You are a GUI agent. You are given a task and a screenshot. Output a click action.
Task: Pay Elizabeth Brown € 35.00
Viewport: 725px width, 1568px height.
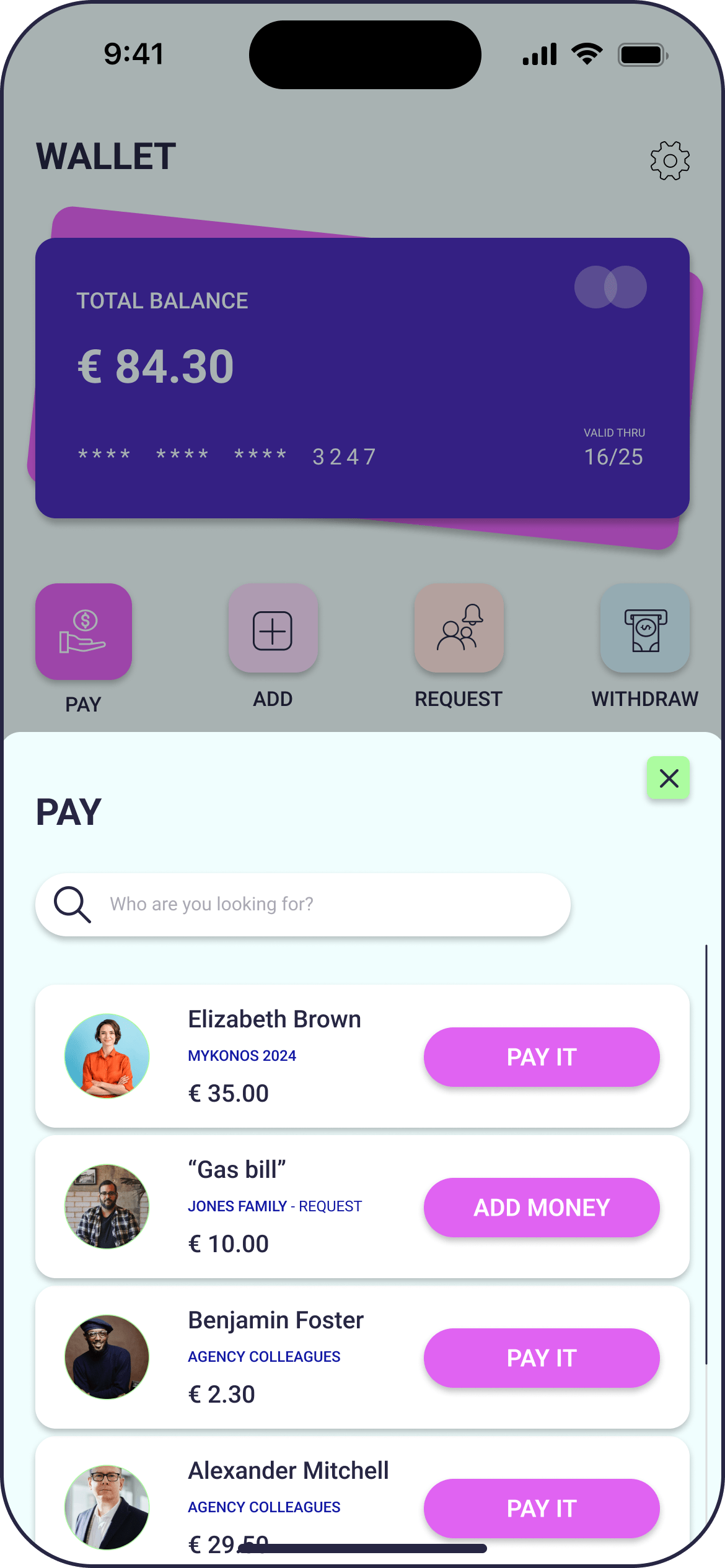pyautogui.click(x=542, y=1057)
